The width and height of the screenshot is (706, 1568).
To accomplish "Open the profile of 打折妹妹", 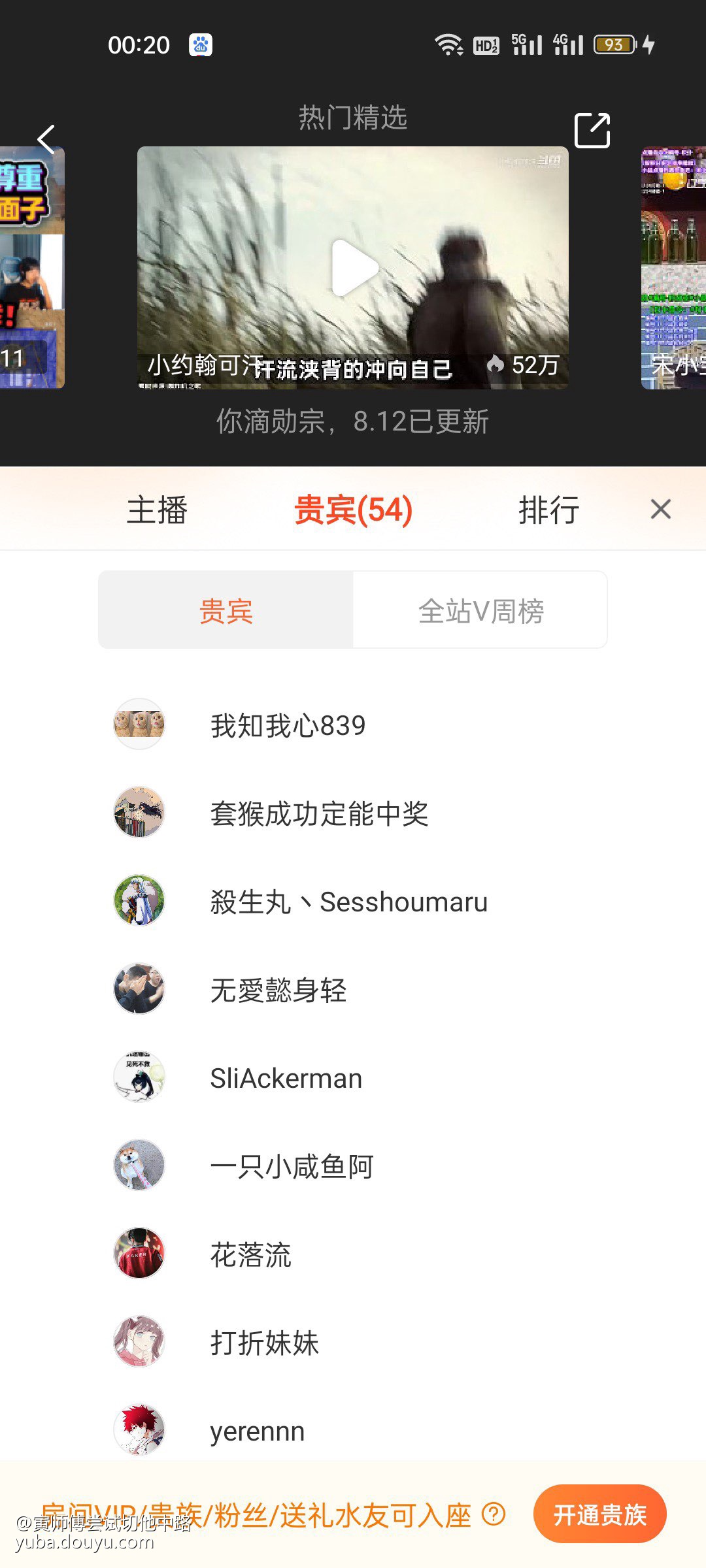I will (x=264, y=1343).
